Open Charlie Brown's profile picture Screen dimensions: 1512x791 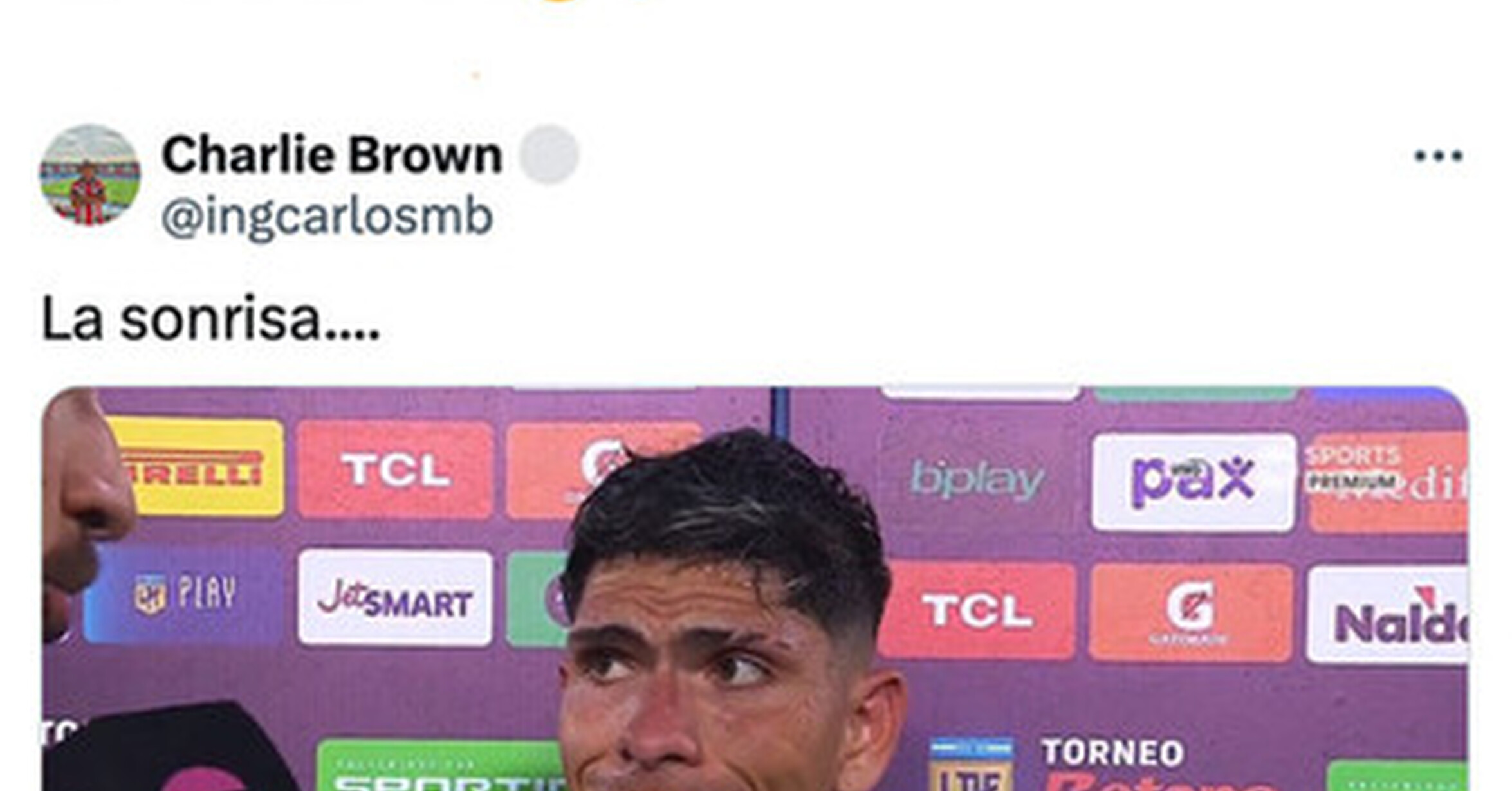89,176
